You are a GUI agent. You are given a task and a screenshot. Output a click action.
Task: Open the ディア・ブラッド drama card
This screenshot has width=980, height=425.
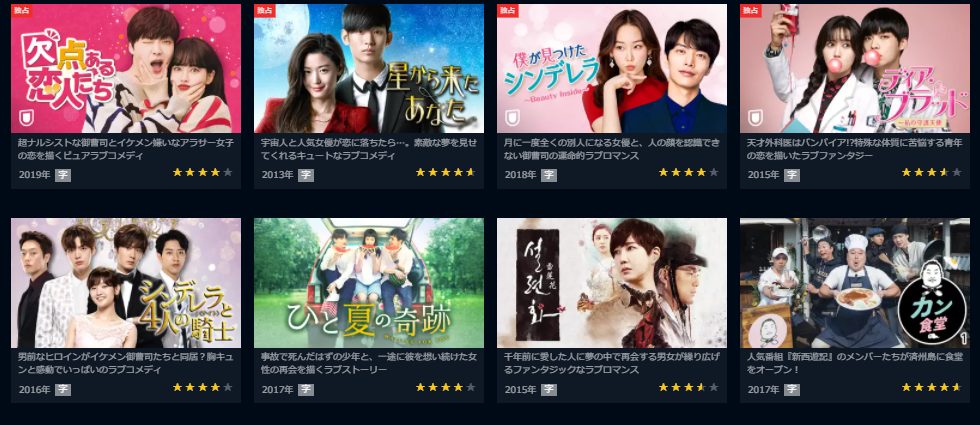(854, 68)
